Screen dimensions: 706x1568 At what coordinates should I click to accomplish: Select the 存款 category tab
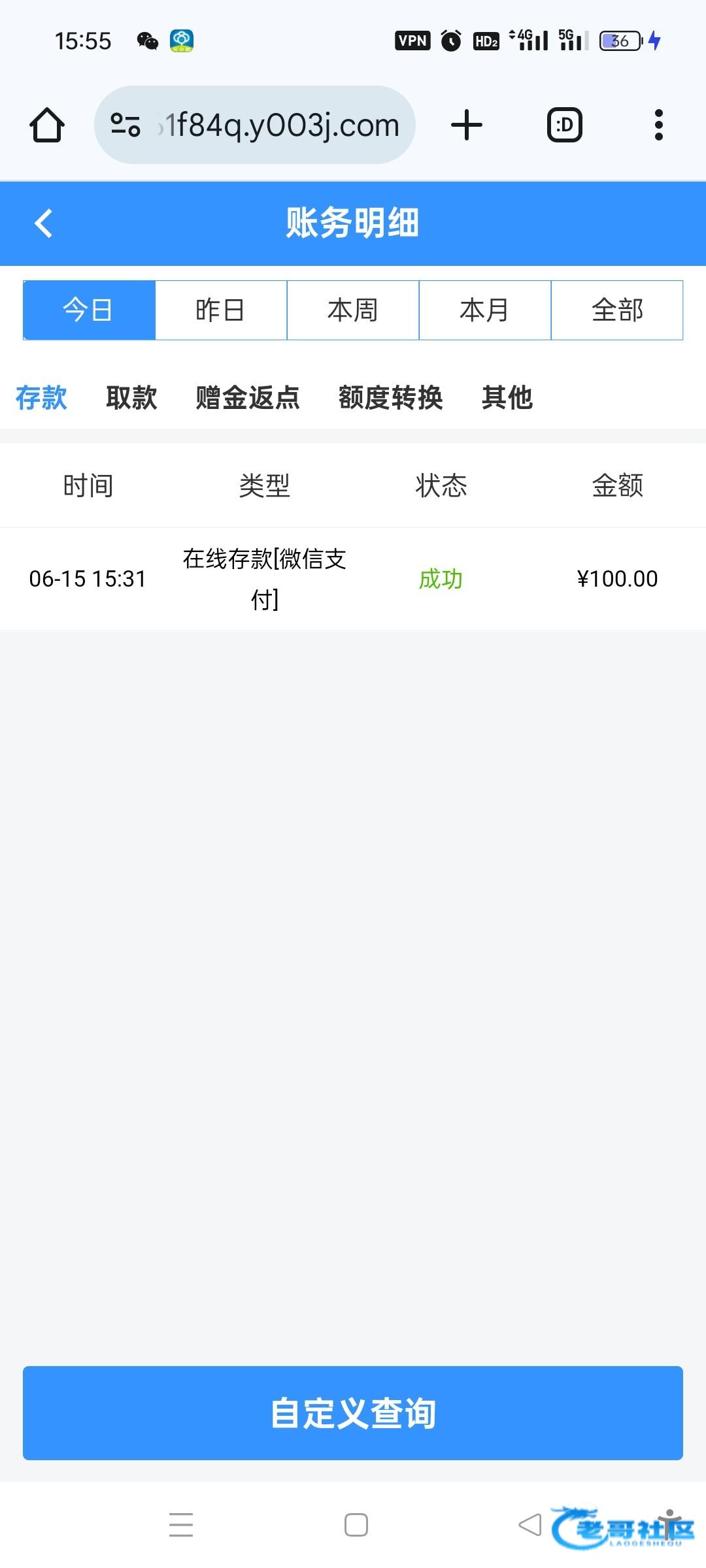[41, 397]
